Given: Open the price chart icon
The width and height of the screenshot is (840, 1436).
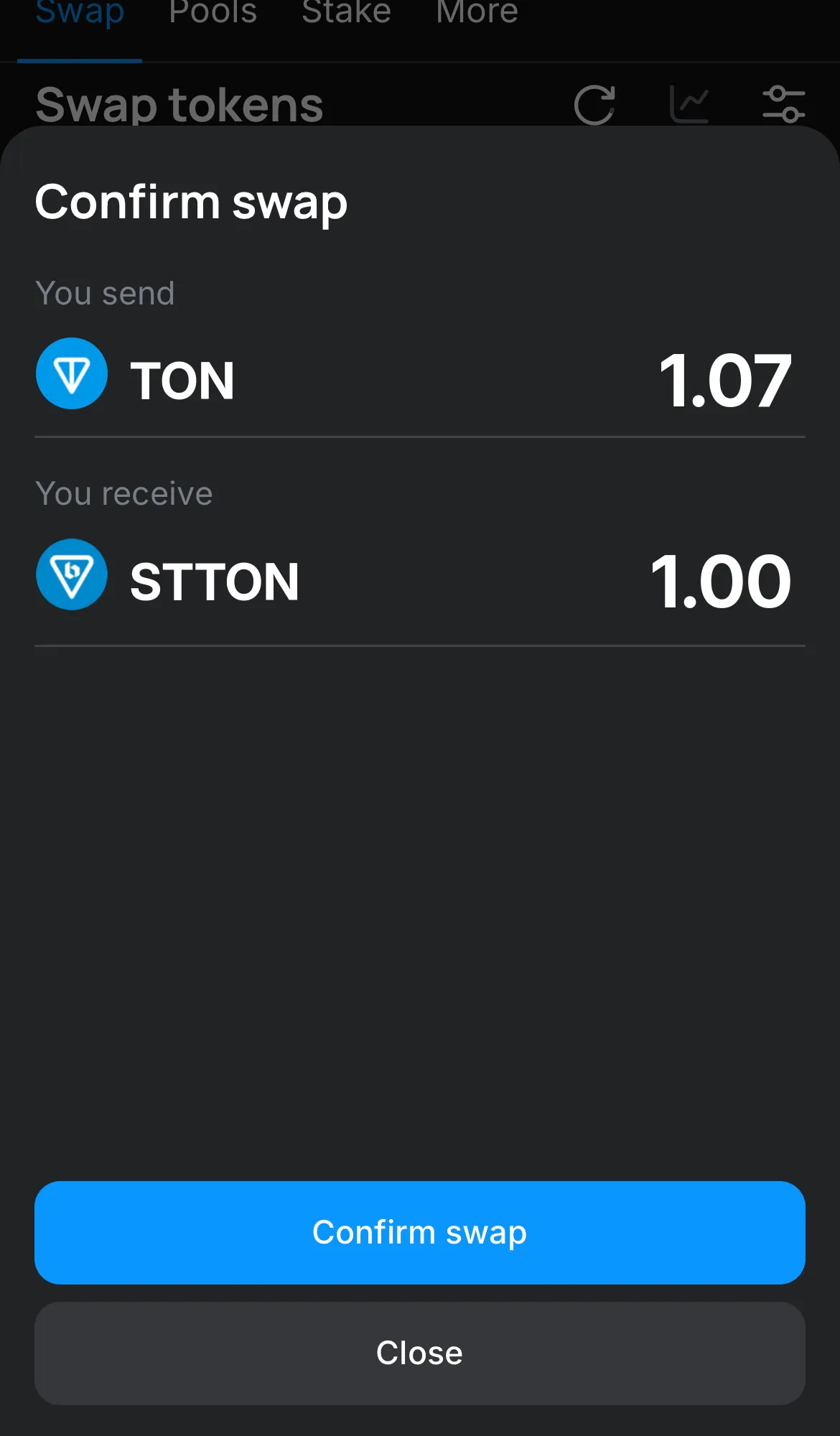Looking at the screenshot, I should point(691,103).
